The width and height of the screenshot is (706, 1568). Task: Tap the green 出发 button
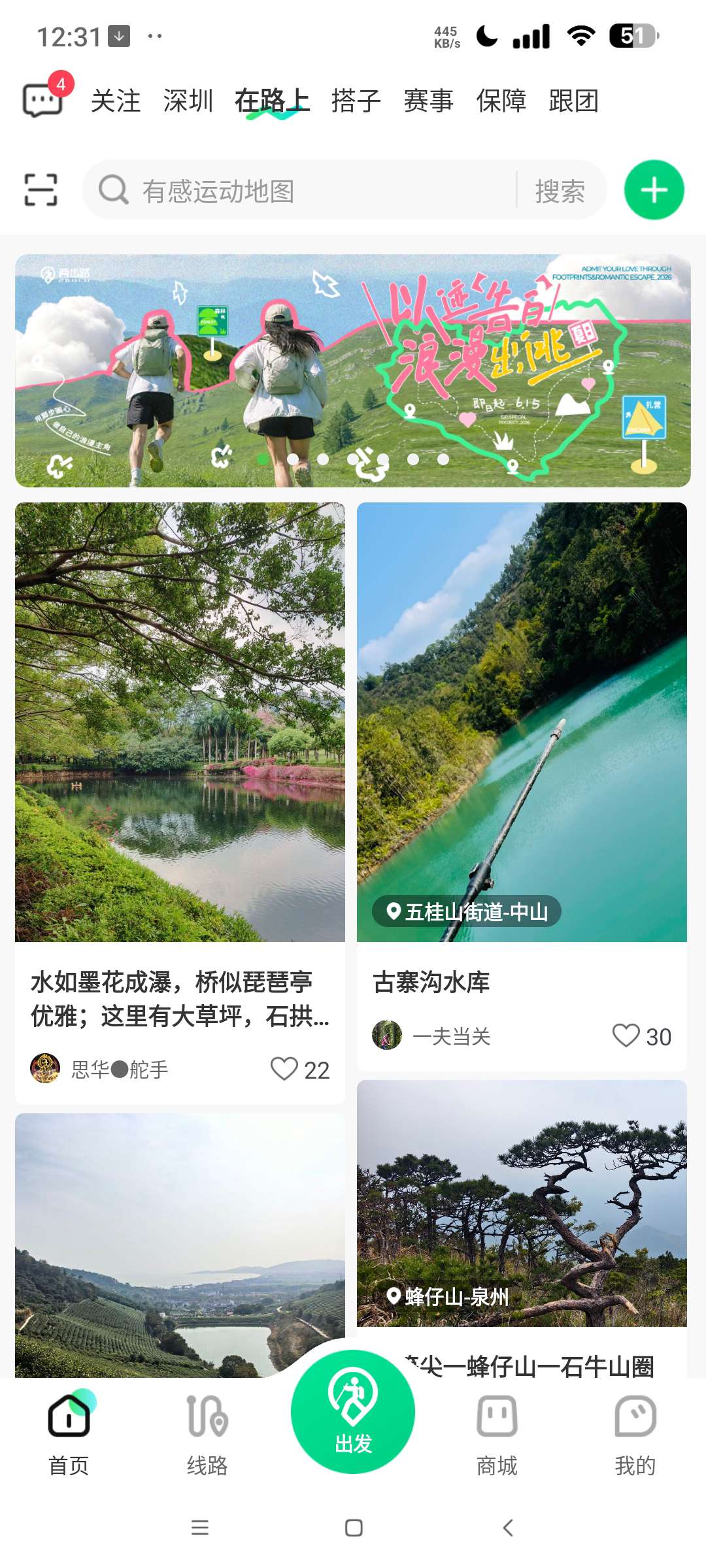(353, 1412)
